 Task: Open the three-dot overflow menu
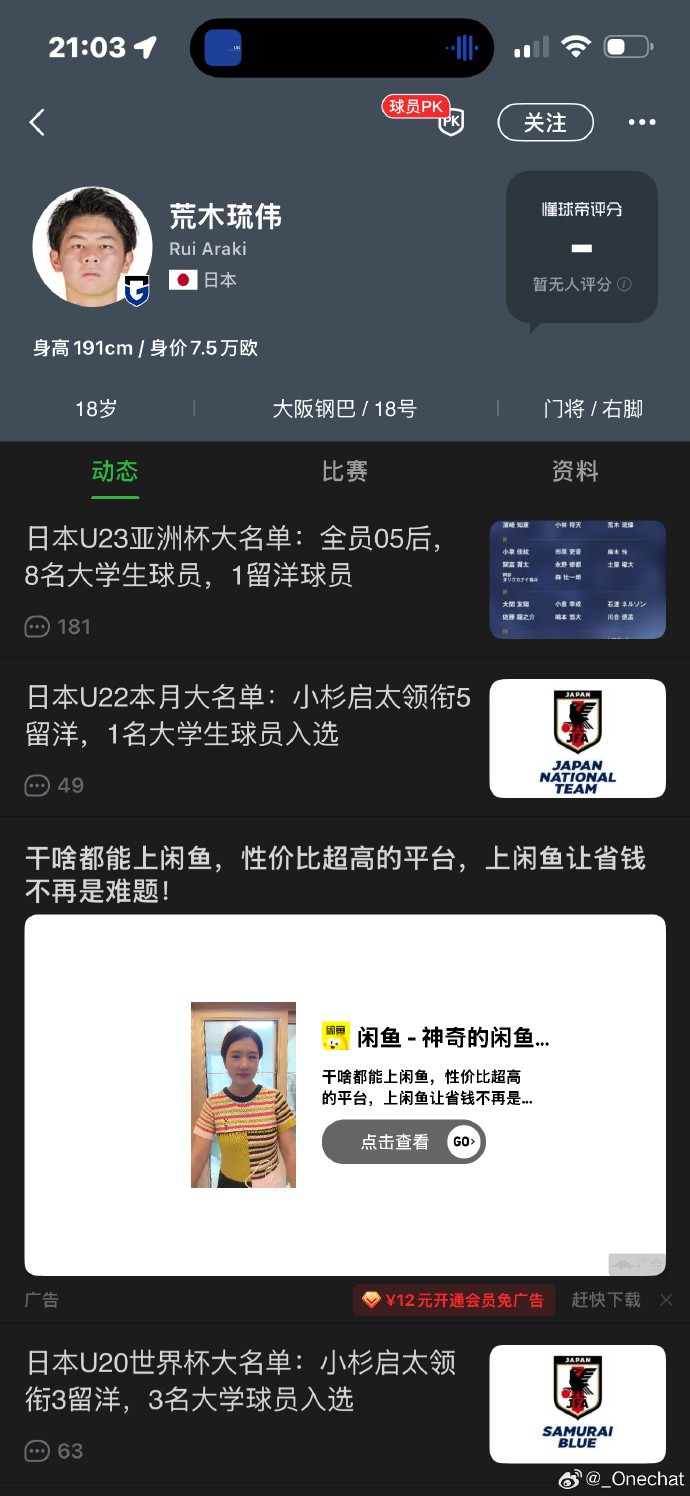(642, 122)
